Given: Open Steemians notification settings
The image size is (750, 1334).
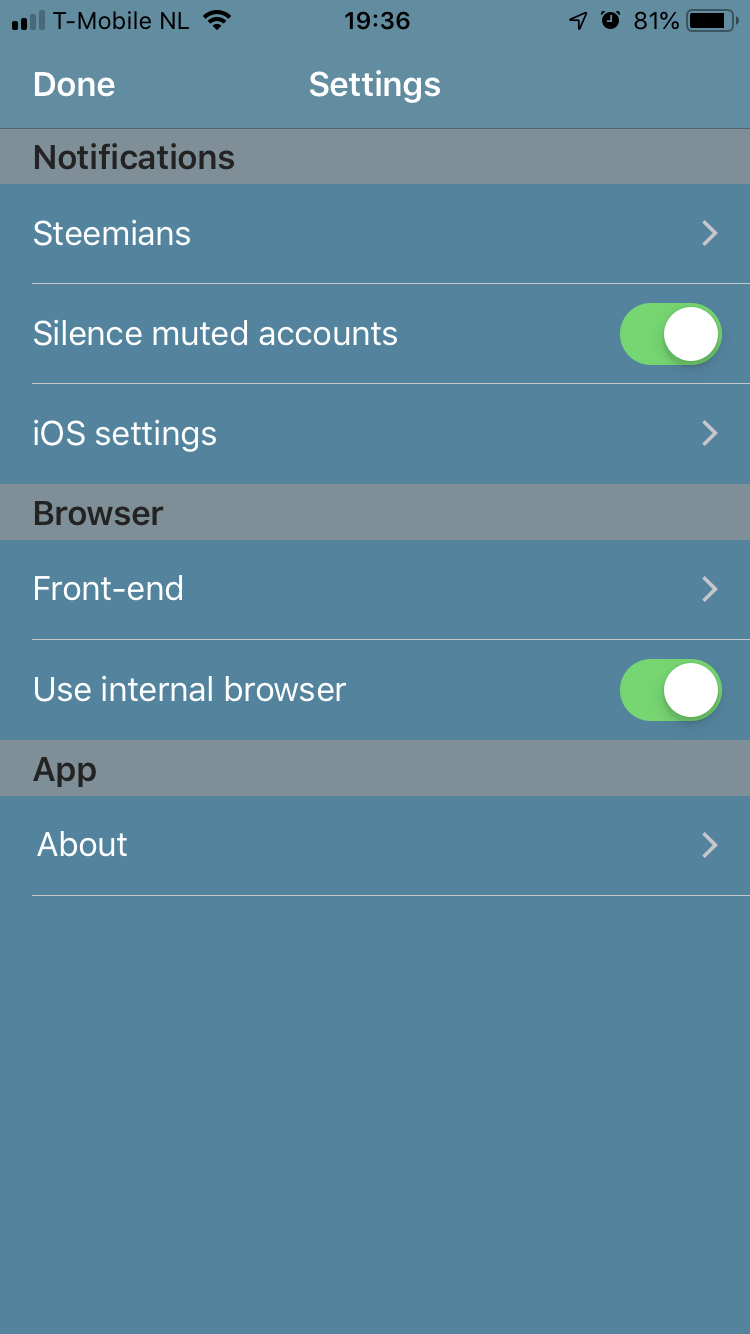Looking at the screenshot, I should click(x=375, y=234).
